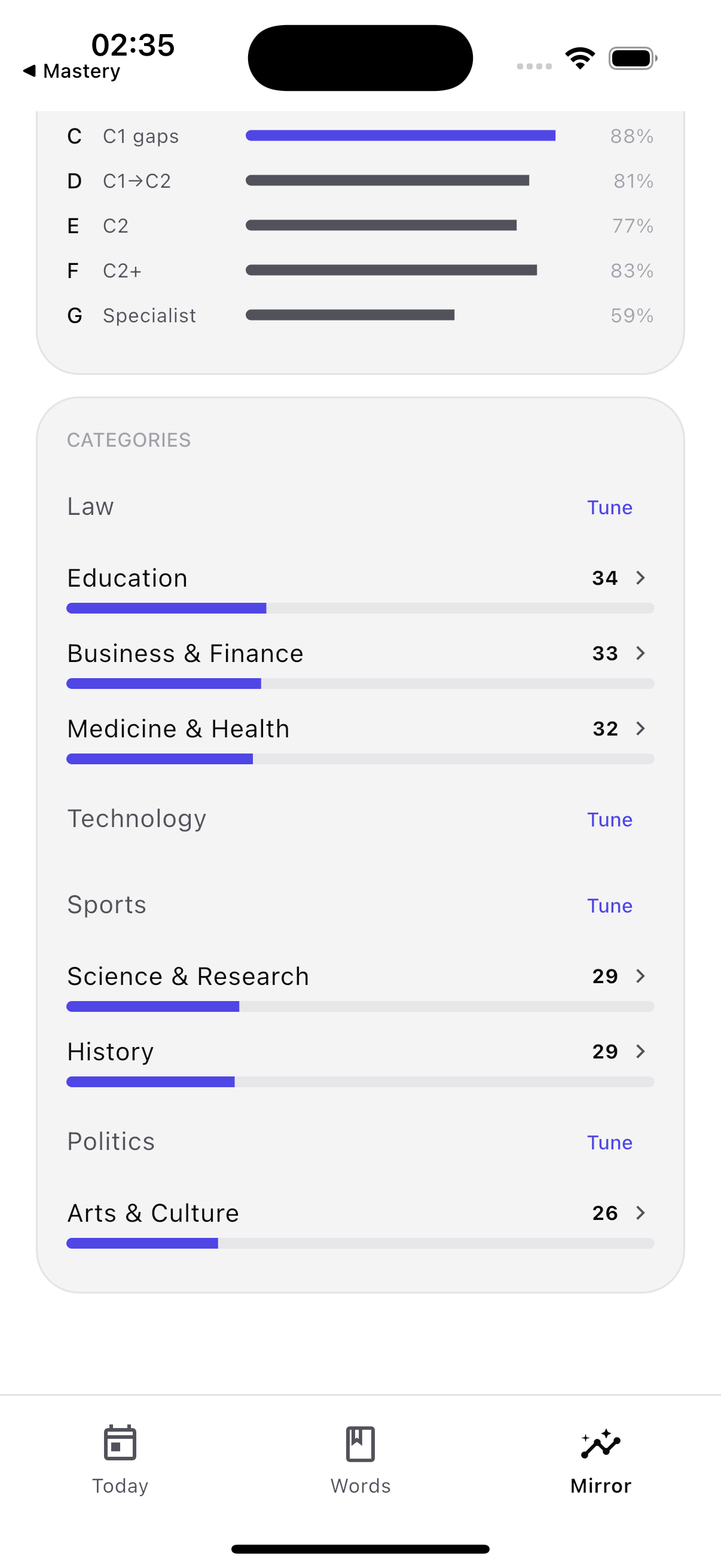Screen dimensions: 721x1568
Task: Open Arts & Culture category details
Action: [x=640, y=1213]
